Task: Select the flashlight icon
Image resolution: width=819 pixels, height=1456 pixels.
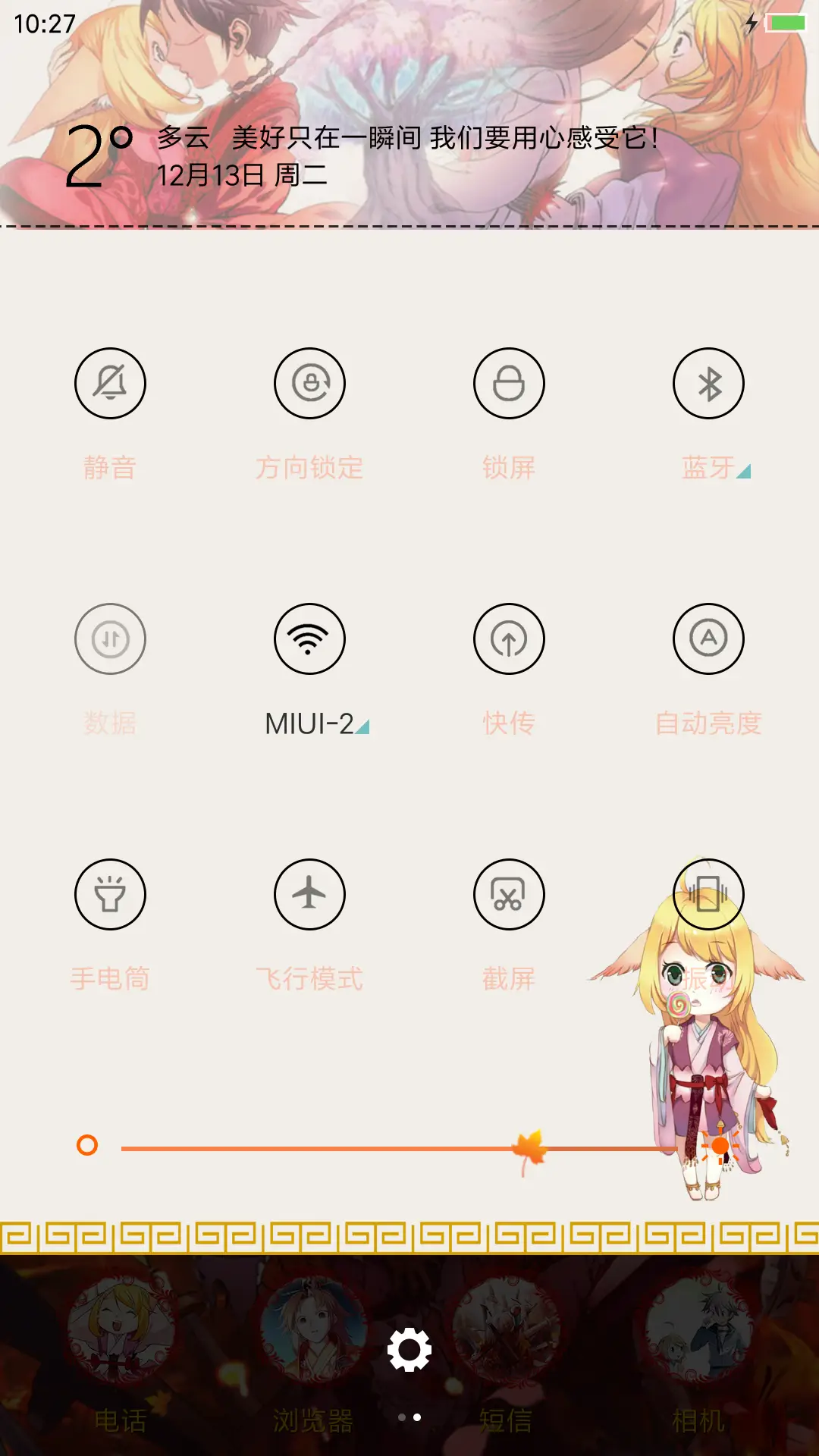Action: tap(109, 895)
